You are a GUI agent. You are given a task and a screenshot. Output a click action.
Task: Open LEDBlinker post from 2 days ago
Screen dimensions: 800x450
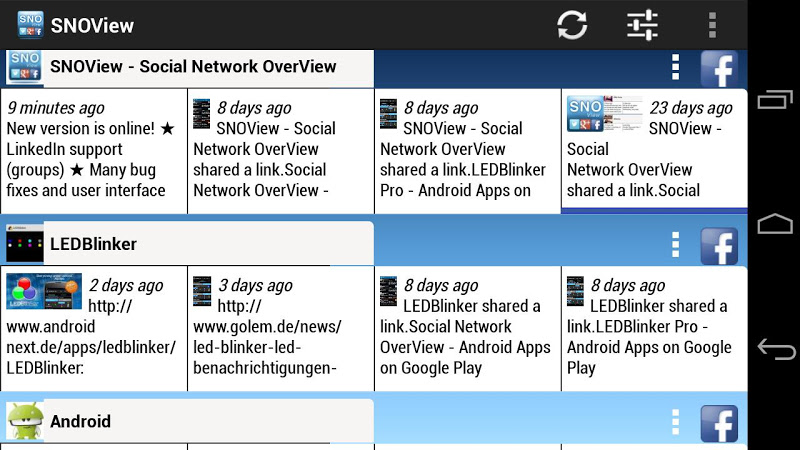click(93, 328)
